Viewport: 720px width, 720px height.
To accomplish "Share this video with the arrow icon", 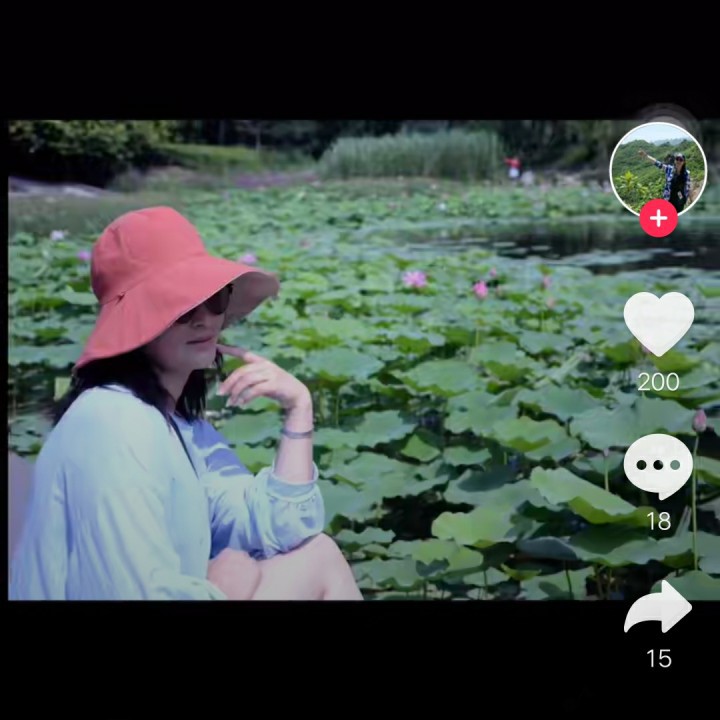I will tap(658, 608).
